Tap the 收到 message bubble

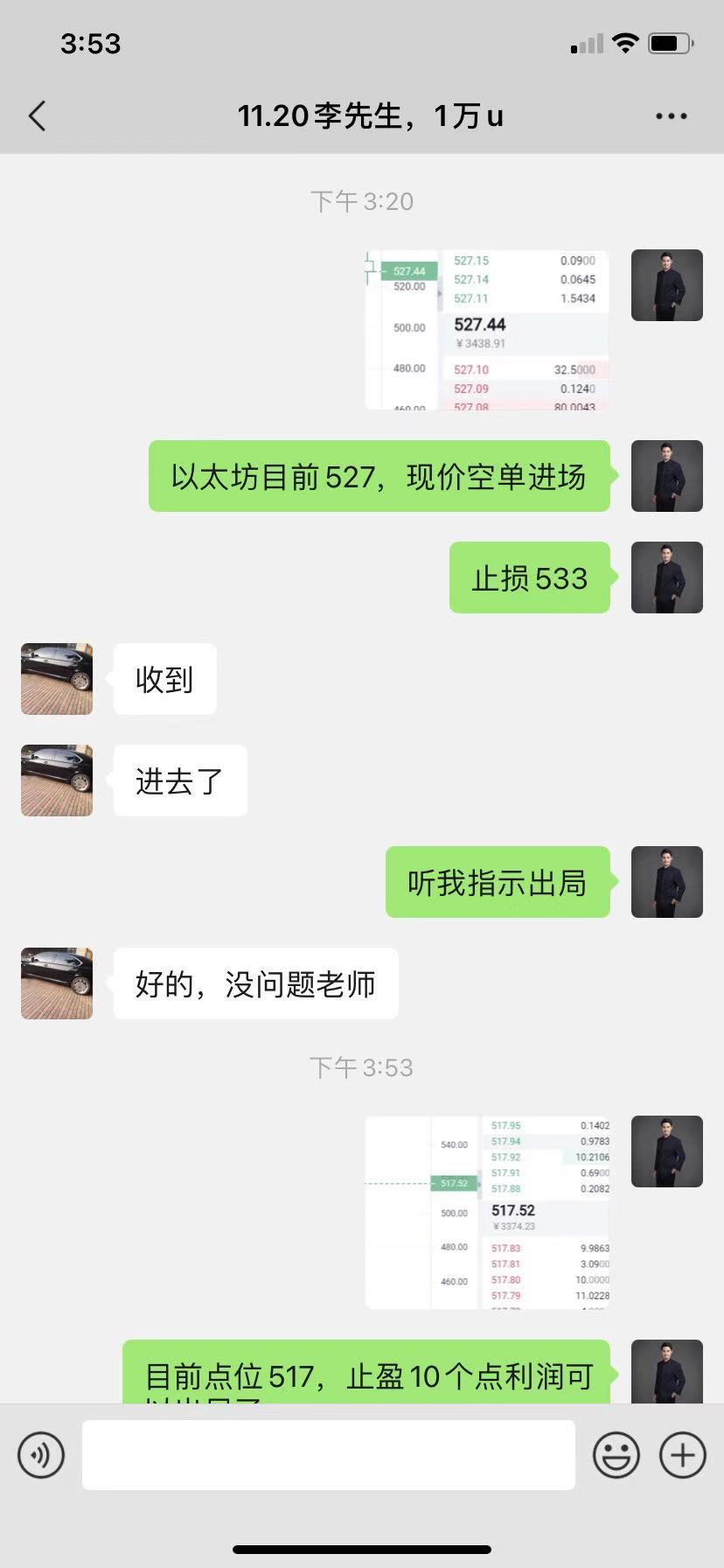point(164,678)
